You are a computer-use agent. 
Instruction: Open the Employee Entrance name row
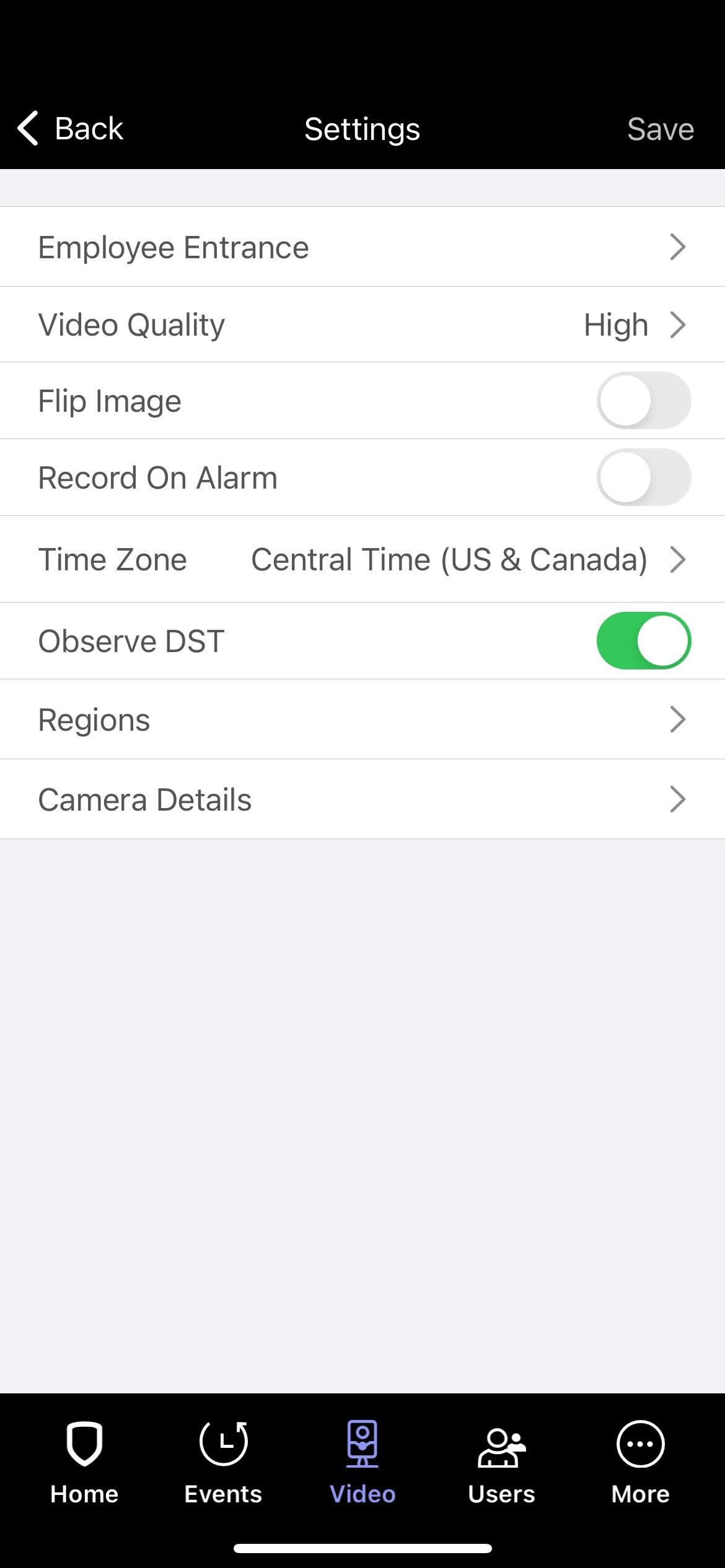click(362, 247)
